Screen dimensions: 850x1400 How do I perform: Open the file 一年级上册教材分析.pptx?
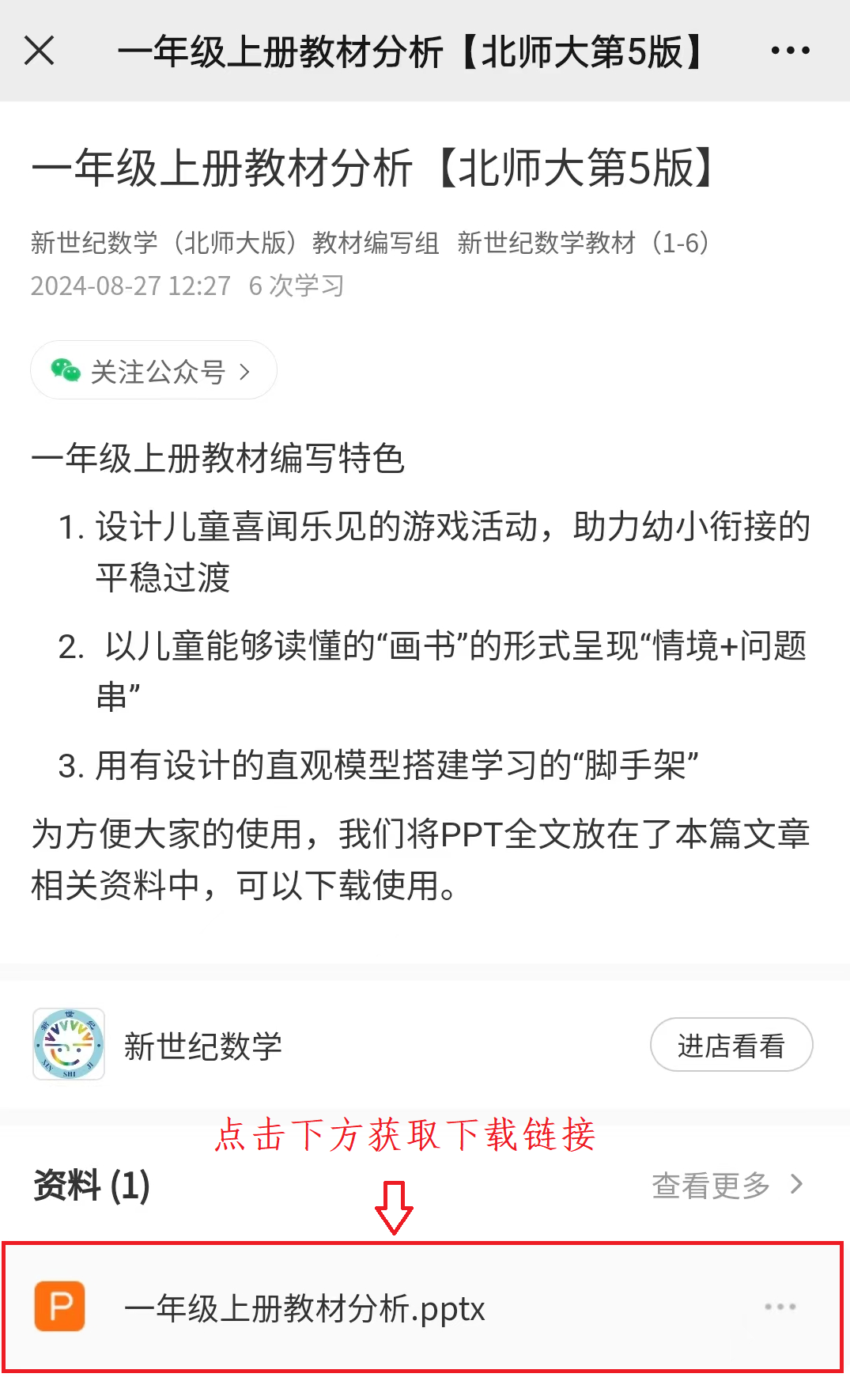(x=304, y=1308)
